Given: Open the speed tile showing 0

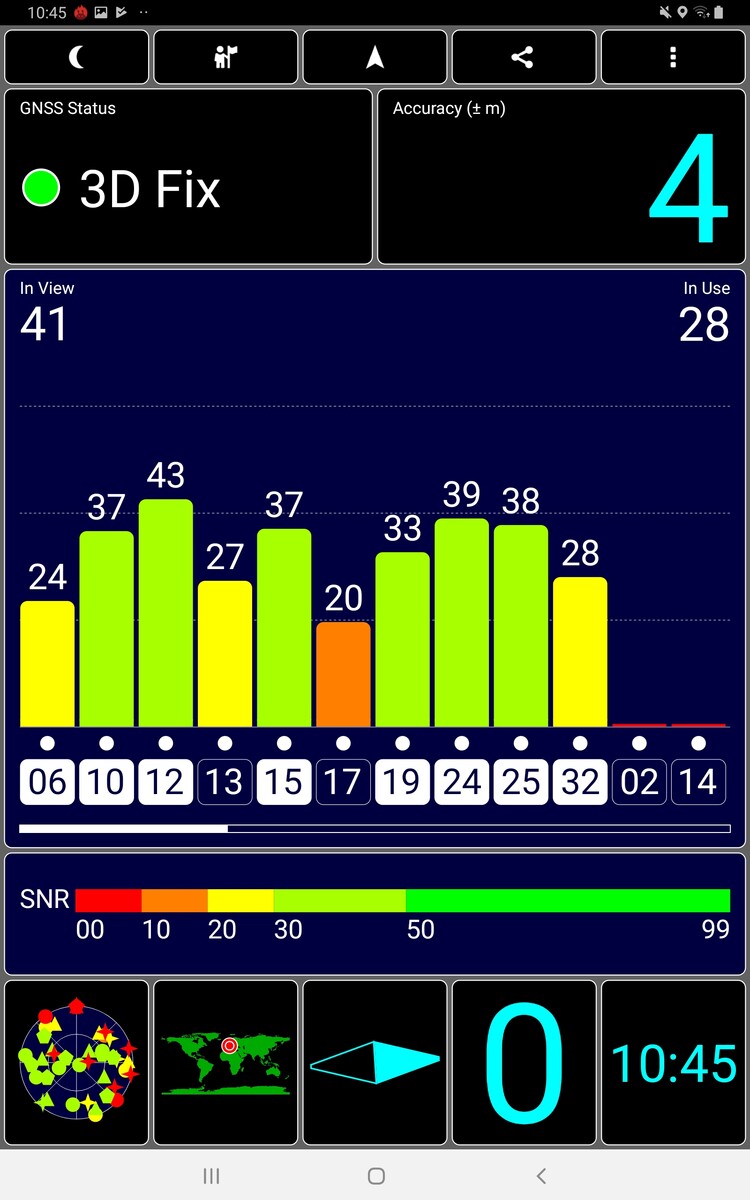Looking at the screenshot, I should pos(524,1062).
